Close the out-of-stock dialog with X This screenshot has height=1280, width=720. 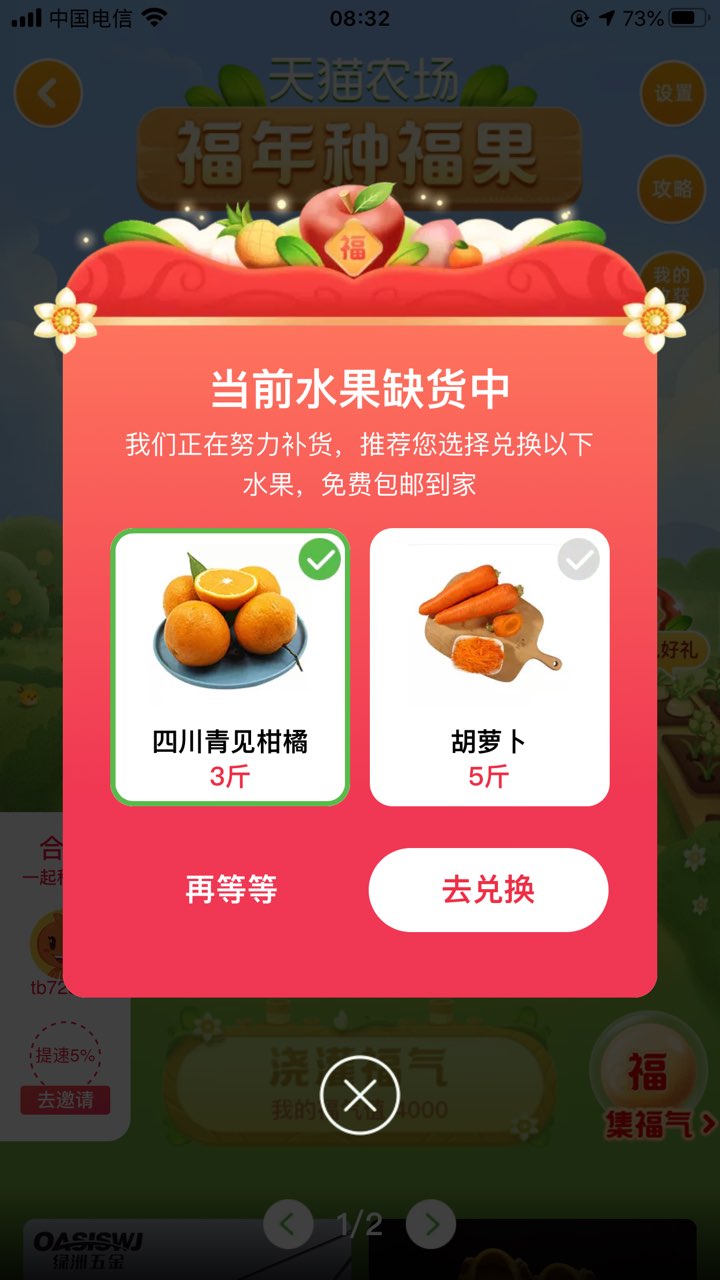tap(360, 1095)
